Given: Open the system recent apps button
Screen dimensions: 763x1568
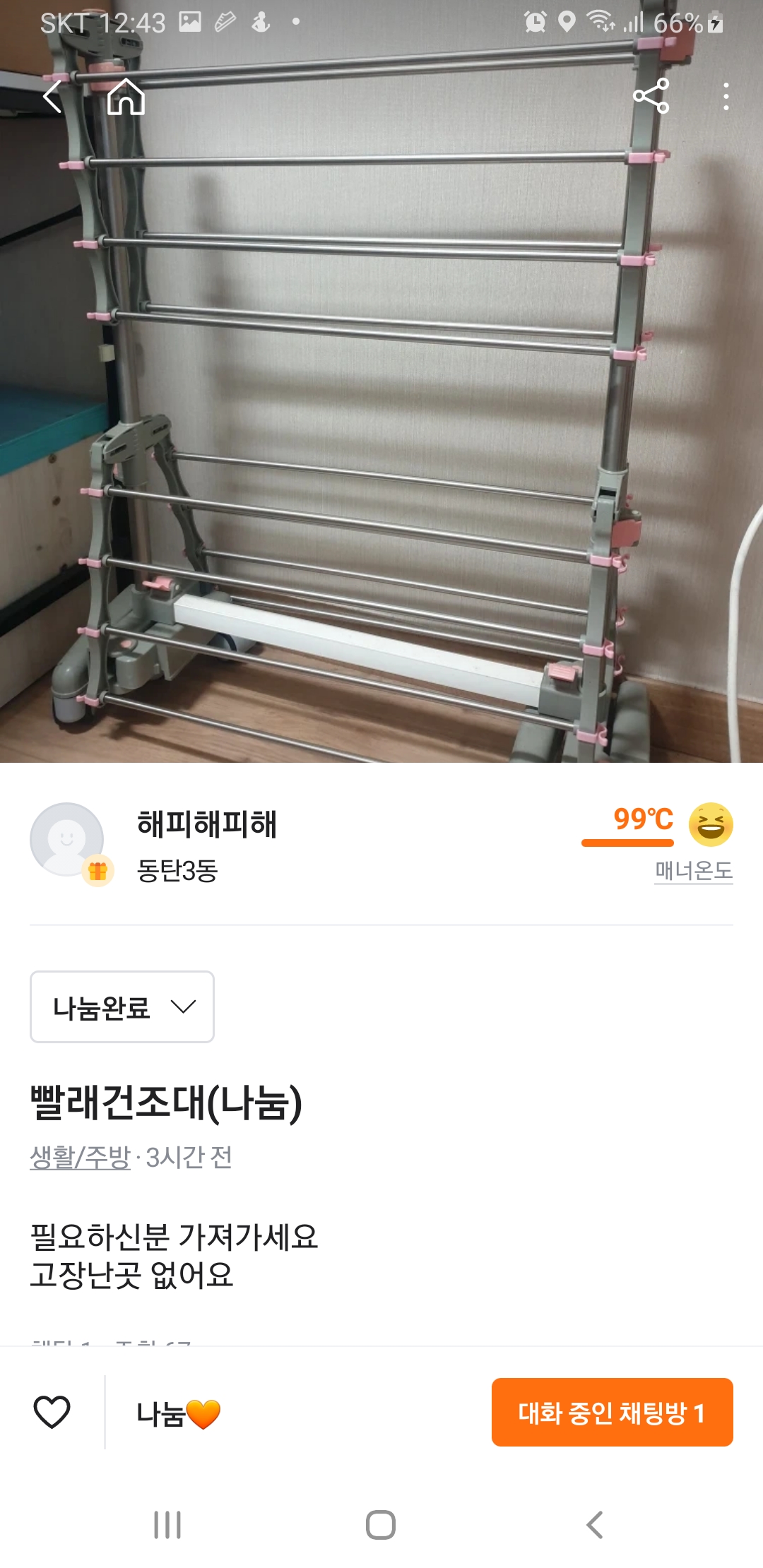Looking at the screenshot, I should coord(167,1525).
